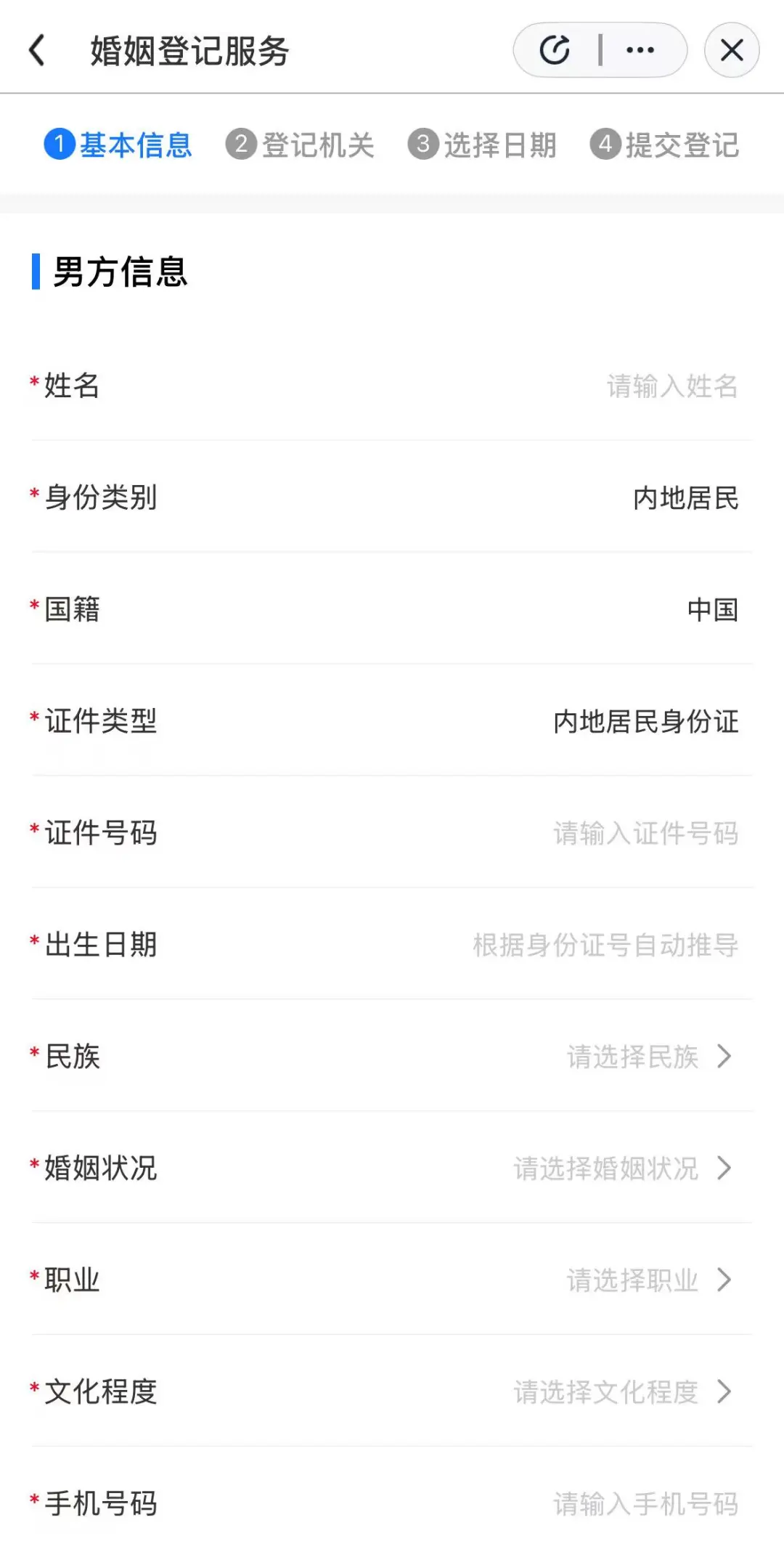Screen dimensions: 784x1557
Task: Switch to step 登记机关
Action: [301, 145]
